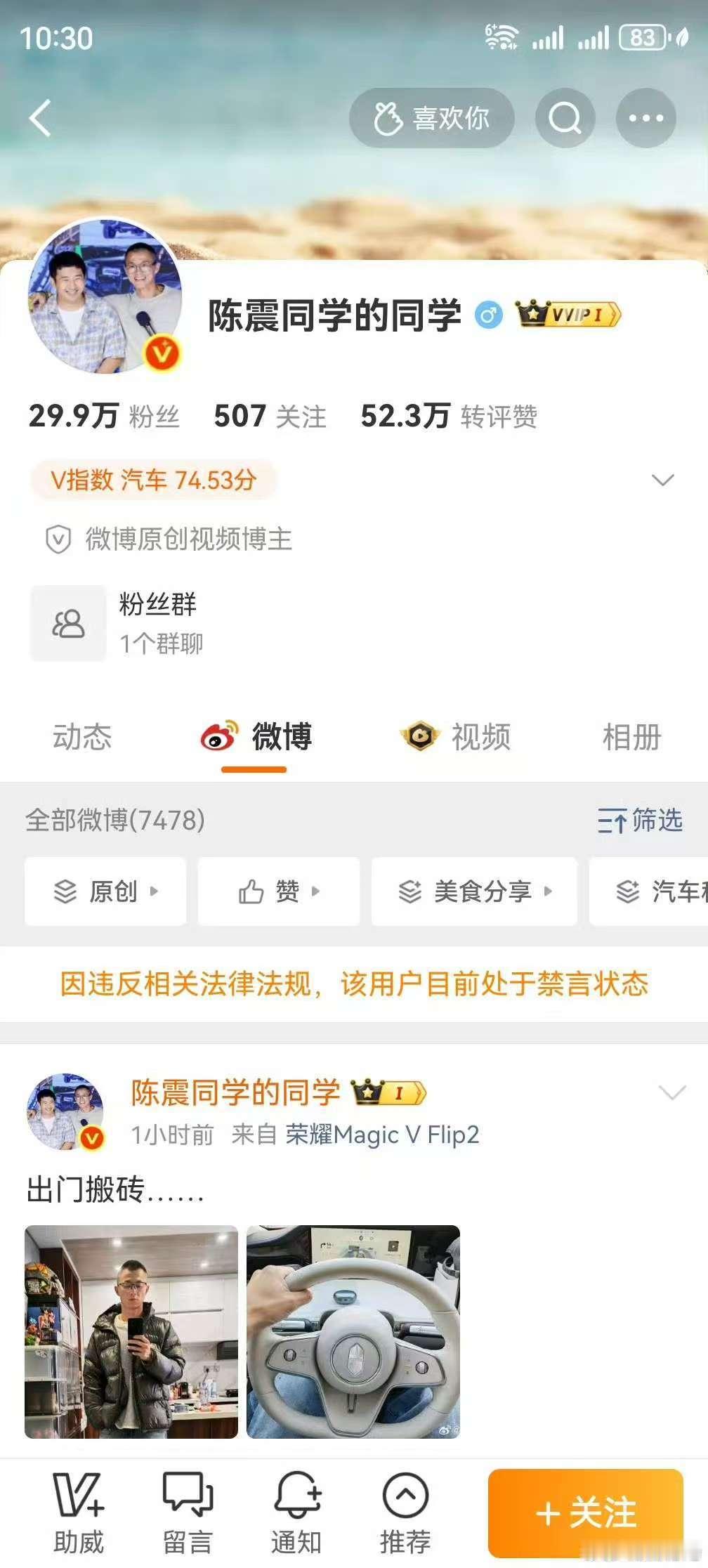The height and width of the screenshot is (1568, 708).
Task: Expand the 美食分享 category dropdown
Action: point(475,891)
